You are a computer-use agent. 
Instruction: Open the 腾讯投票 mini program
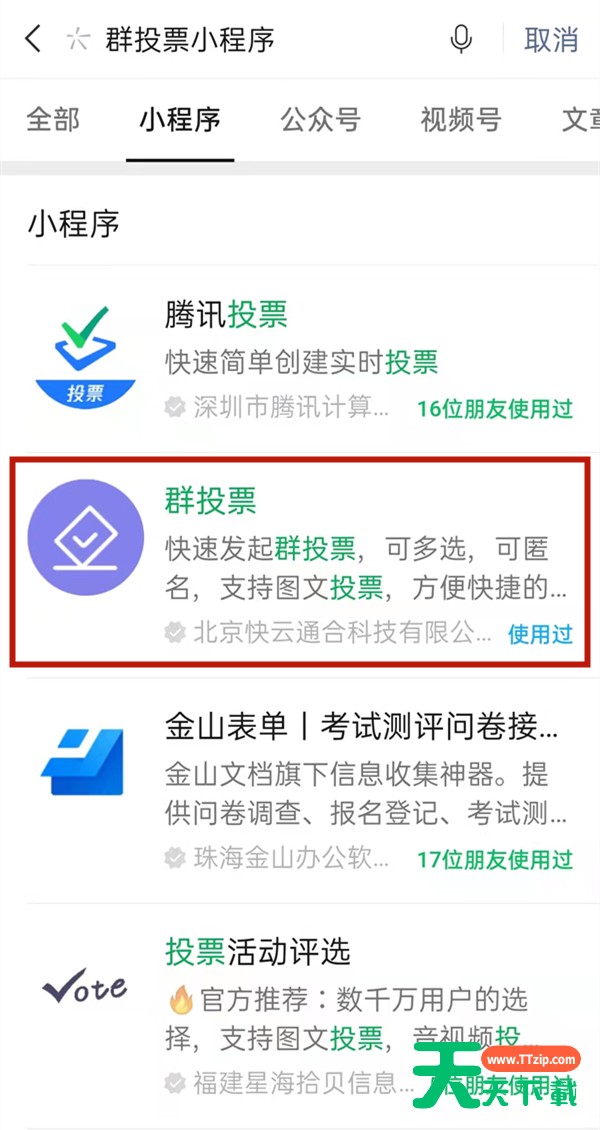point(300,361)
